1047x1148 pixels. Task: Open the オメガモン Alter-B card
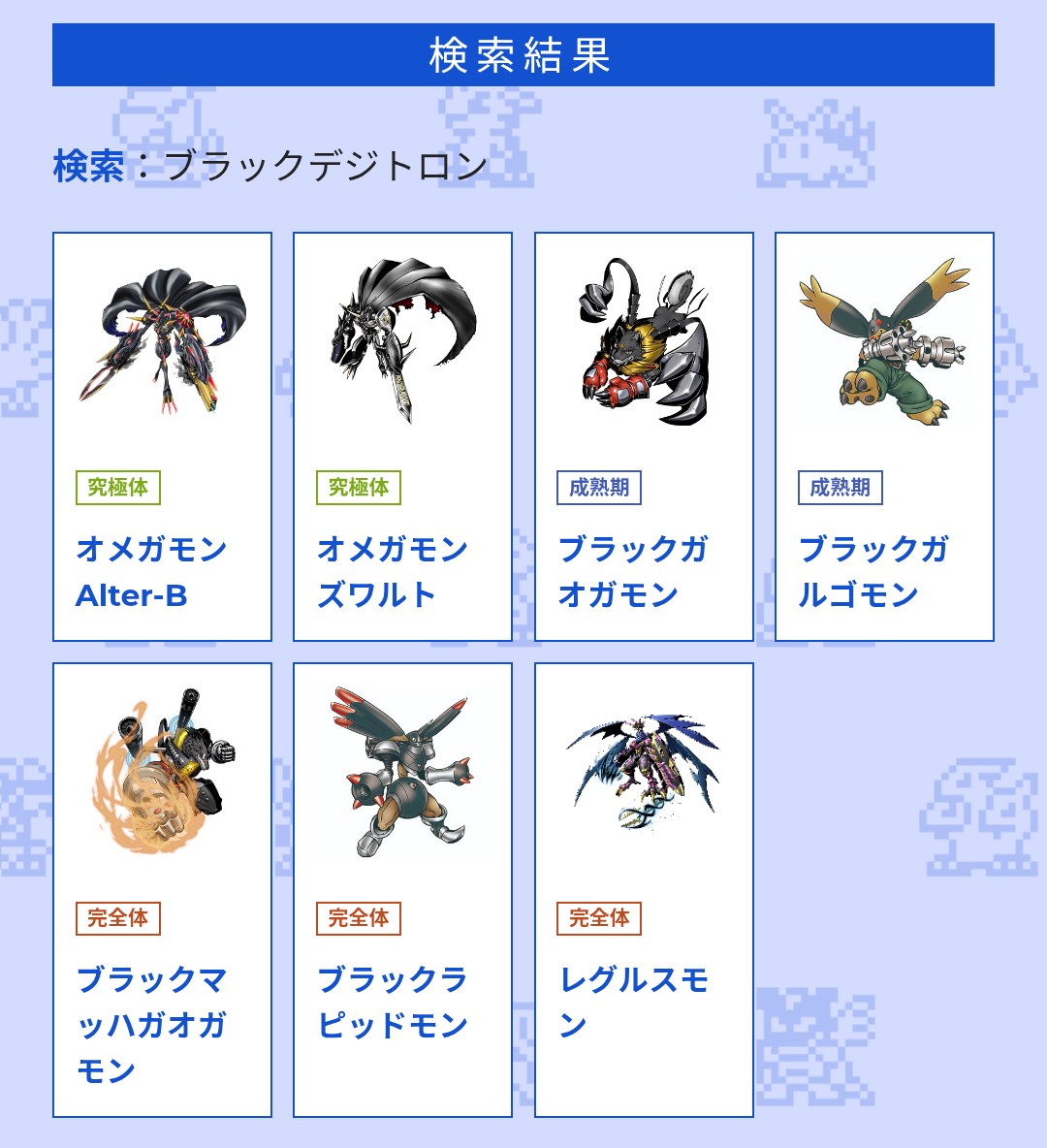[x=162, y=436]
